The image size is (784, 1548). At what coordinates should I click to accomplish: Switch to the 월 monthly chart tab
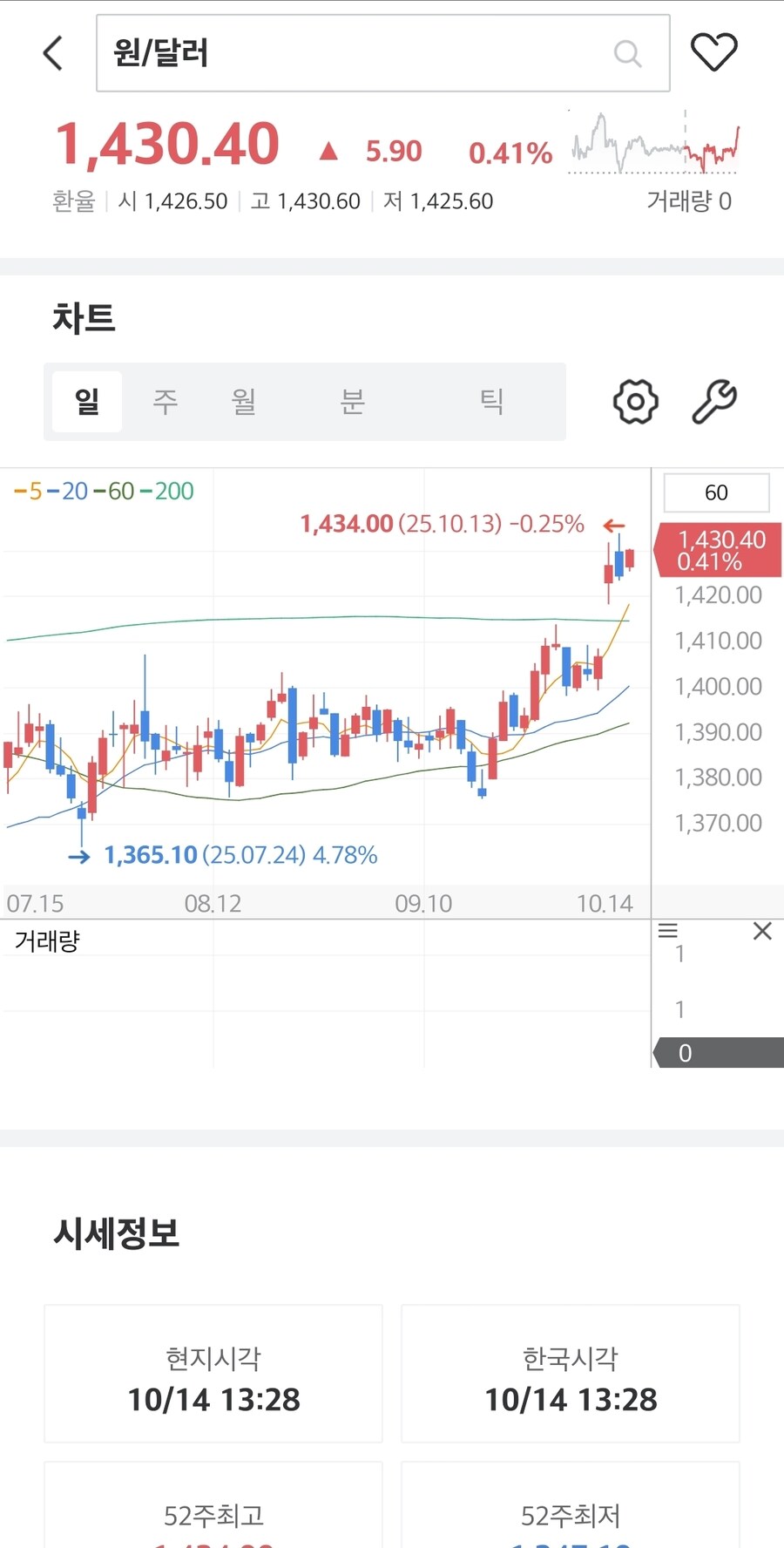pyautogui.click(x=244, y=402)
